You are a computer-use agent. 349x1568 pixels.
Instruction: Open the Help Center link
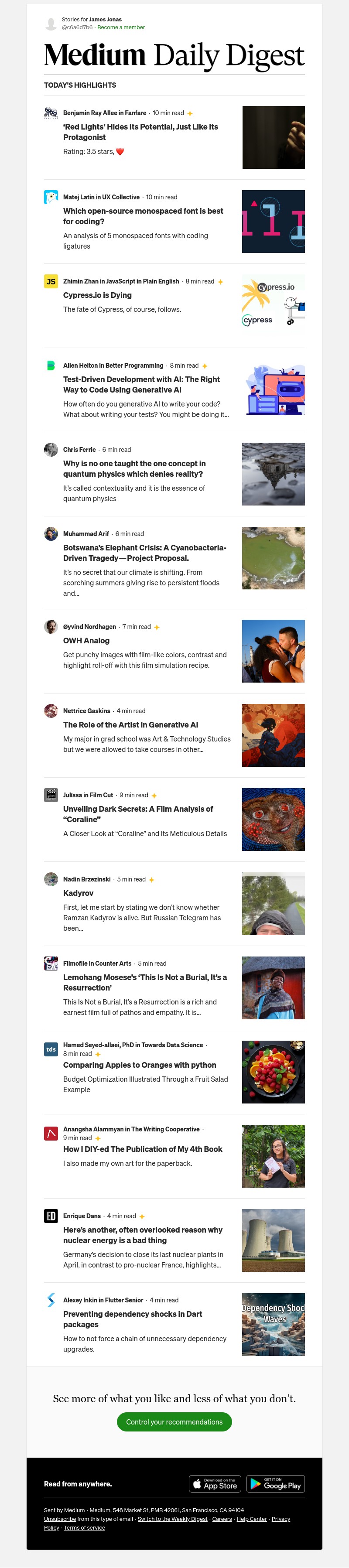tap(252, 1519)
